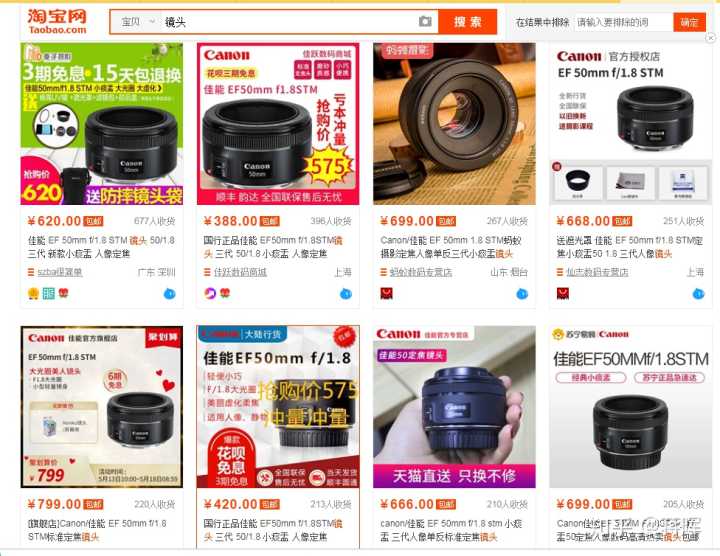Open the 宝贝 search category dropdown
720x556 pixels.
pos(139,21)
